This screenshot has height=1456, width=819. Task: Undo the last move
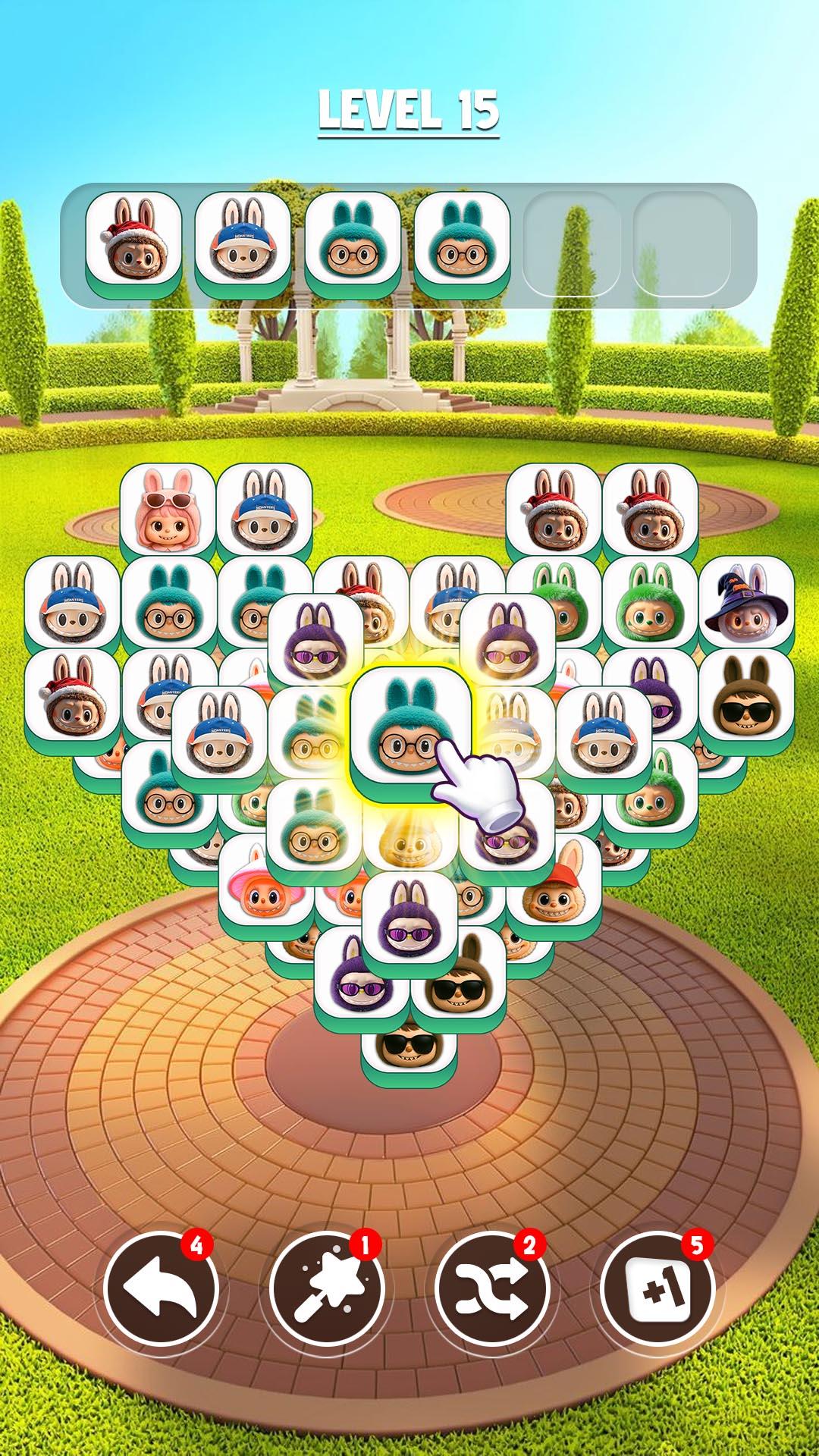(x=161, y=1288)
